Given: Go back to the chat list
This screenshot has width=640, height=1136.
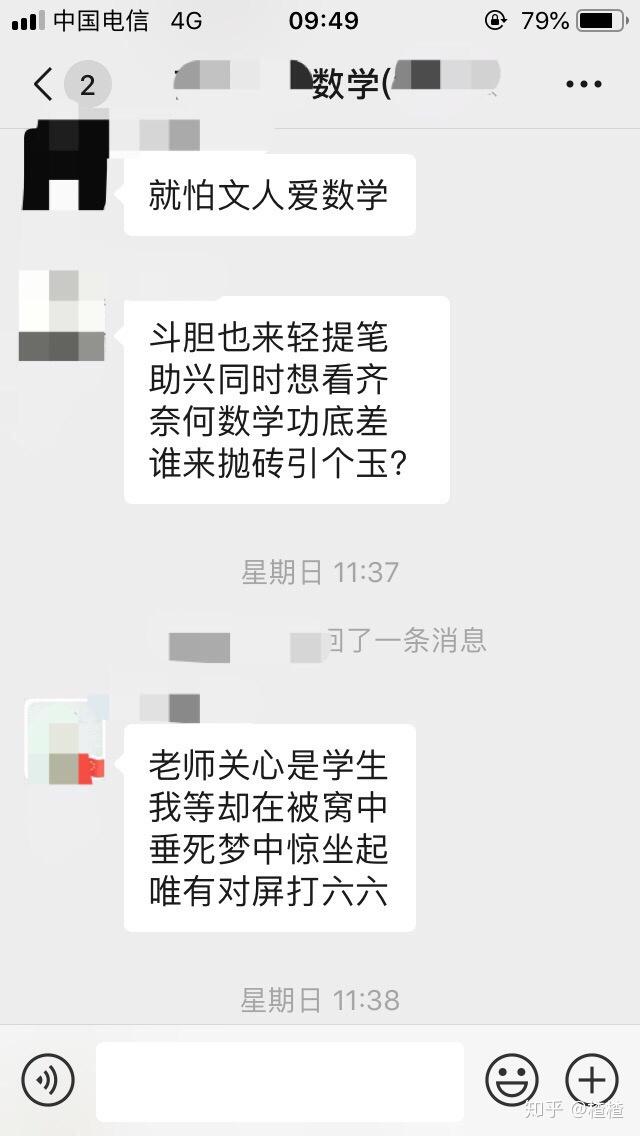Looking at the screenshot, I should (x=44, y=85).
